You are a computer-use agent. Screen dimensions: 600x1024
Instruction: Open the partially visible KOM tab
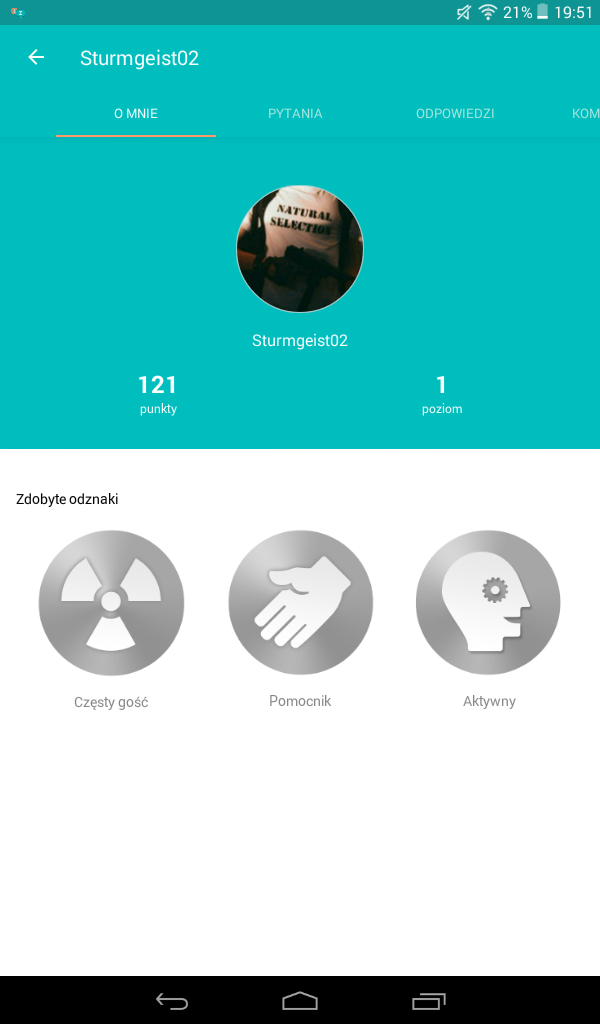[x=585, y=114]
